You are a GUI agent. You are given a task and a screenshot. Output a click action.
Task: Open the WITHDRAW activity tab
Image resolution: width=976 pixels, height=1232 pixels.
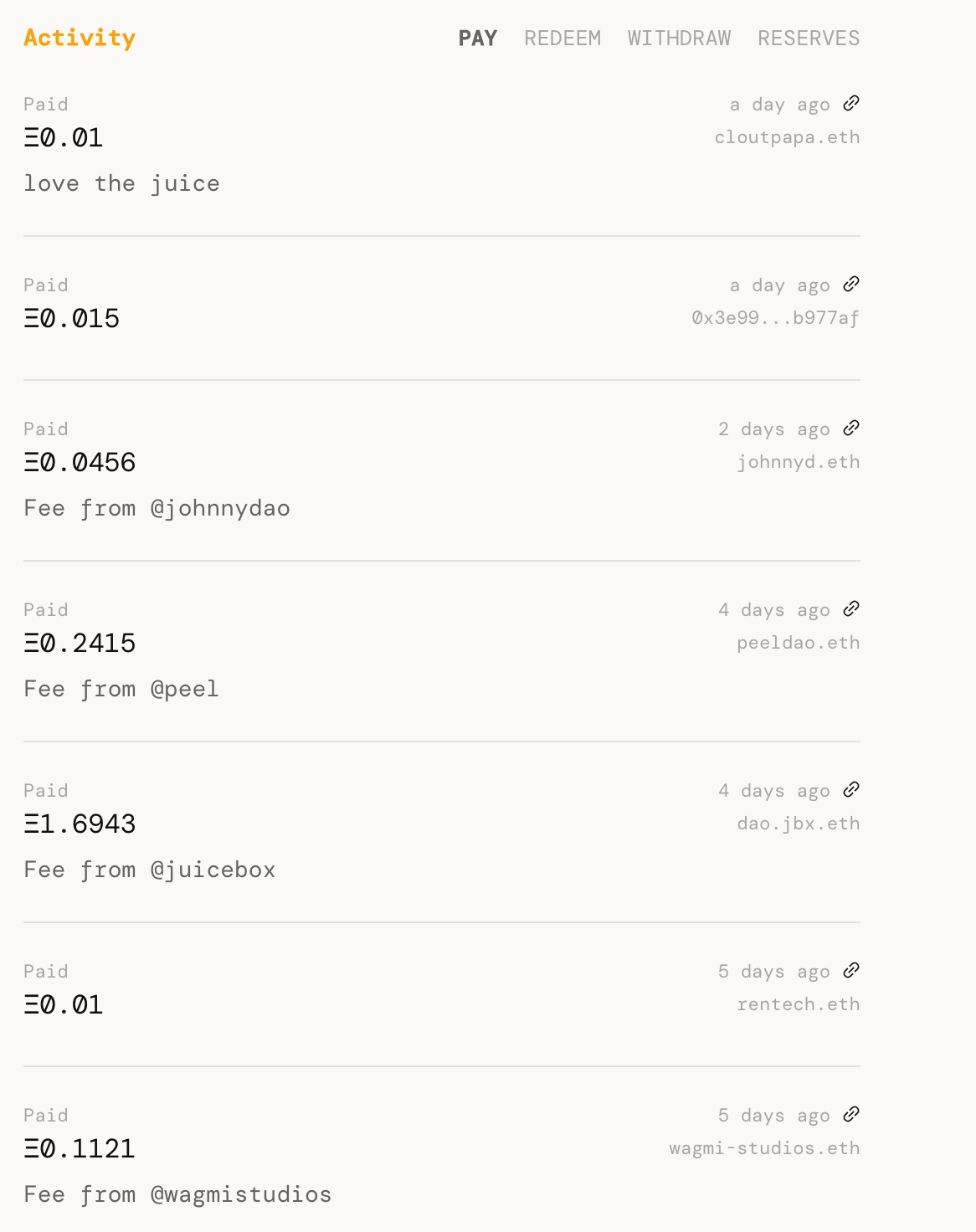point(679,38)
